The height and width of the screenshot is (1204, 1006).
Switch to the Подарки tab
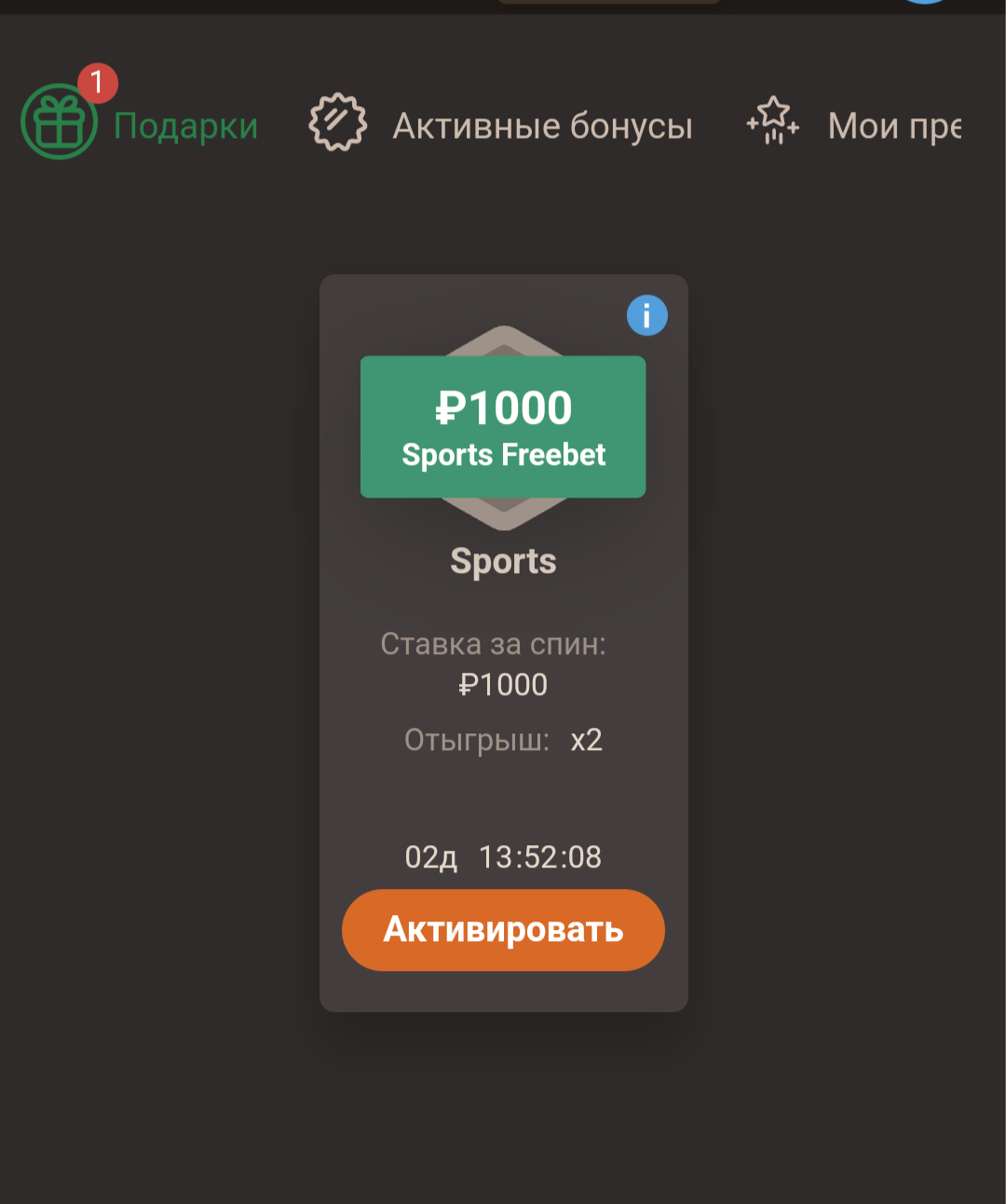pyautogui.click(x=140, y=125)
